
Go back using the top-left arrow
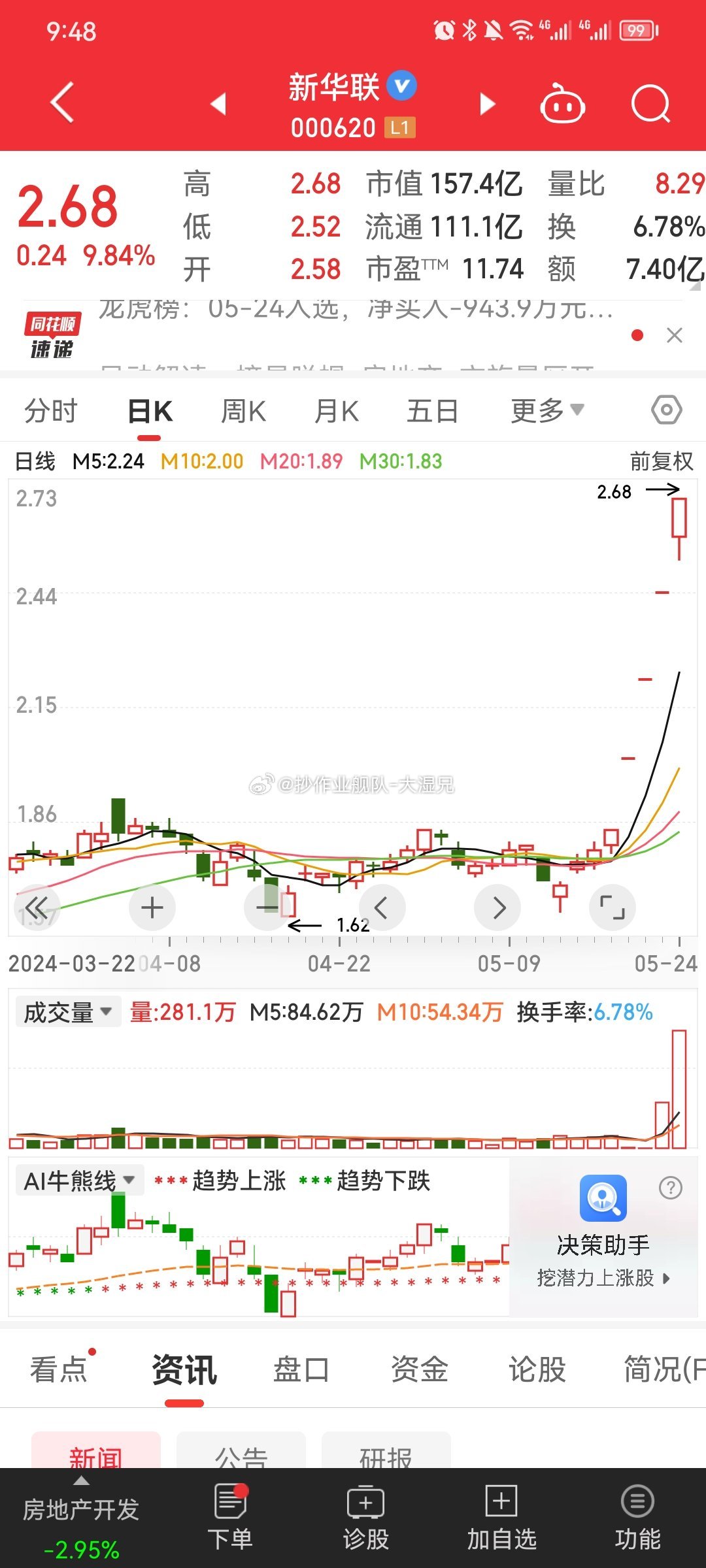63,103
